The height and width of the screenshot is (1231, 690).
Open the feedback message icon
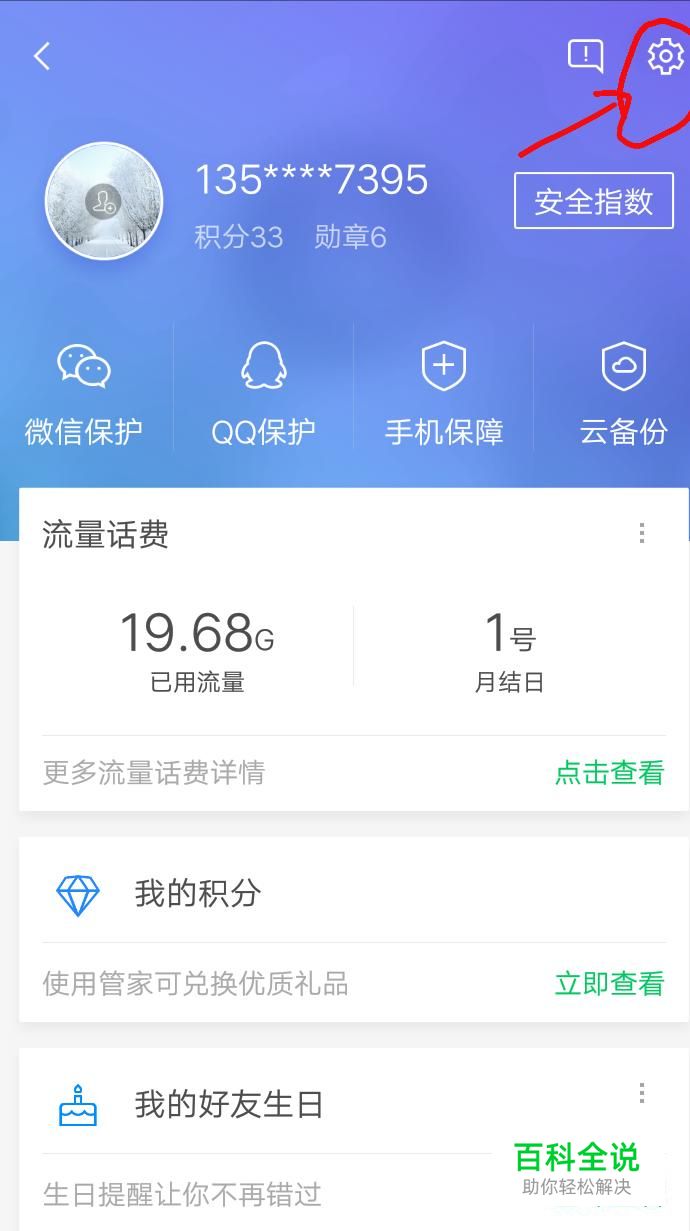pyautogui.click(x=586, y=56)
